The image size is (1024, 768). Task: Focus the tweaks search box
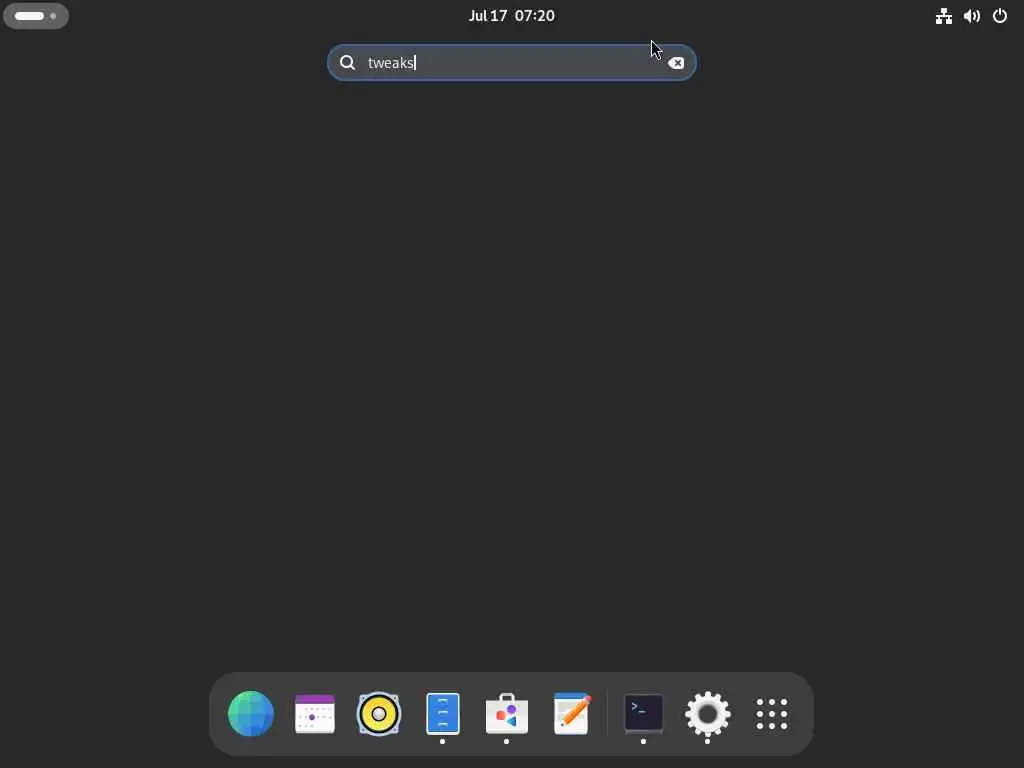(510, 63)
